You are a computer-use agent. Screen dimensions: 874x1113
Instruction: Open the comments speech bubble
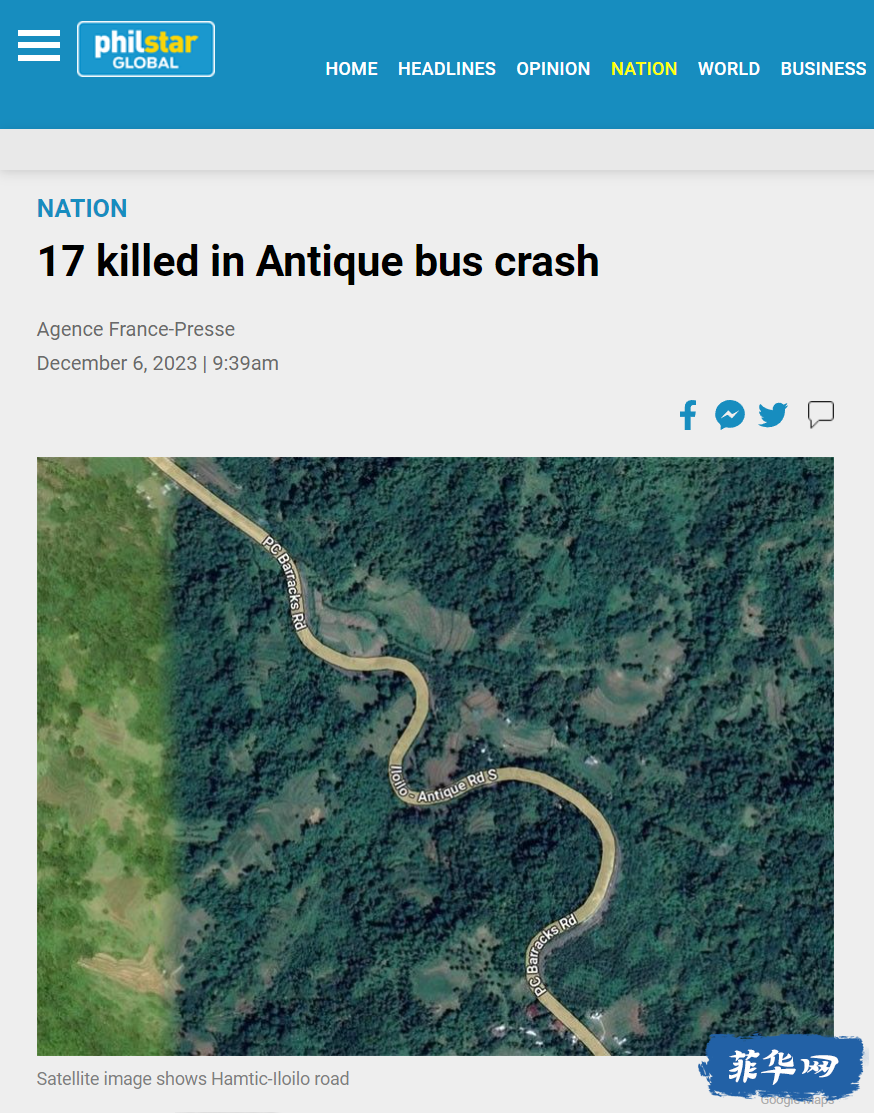pos(821,414)
